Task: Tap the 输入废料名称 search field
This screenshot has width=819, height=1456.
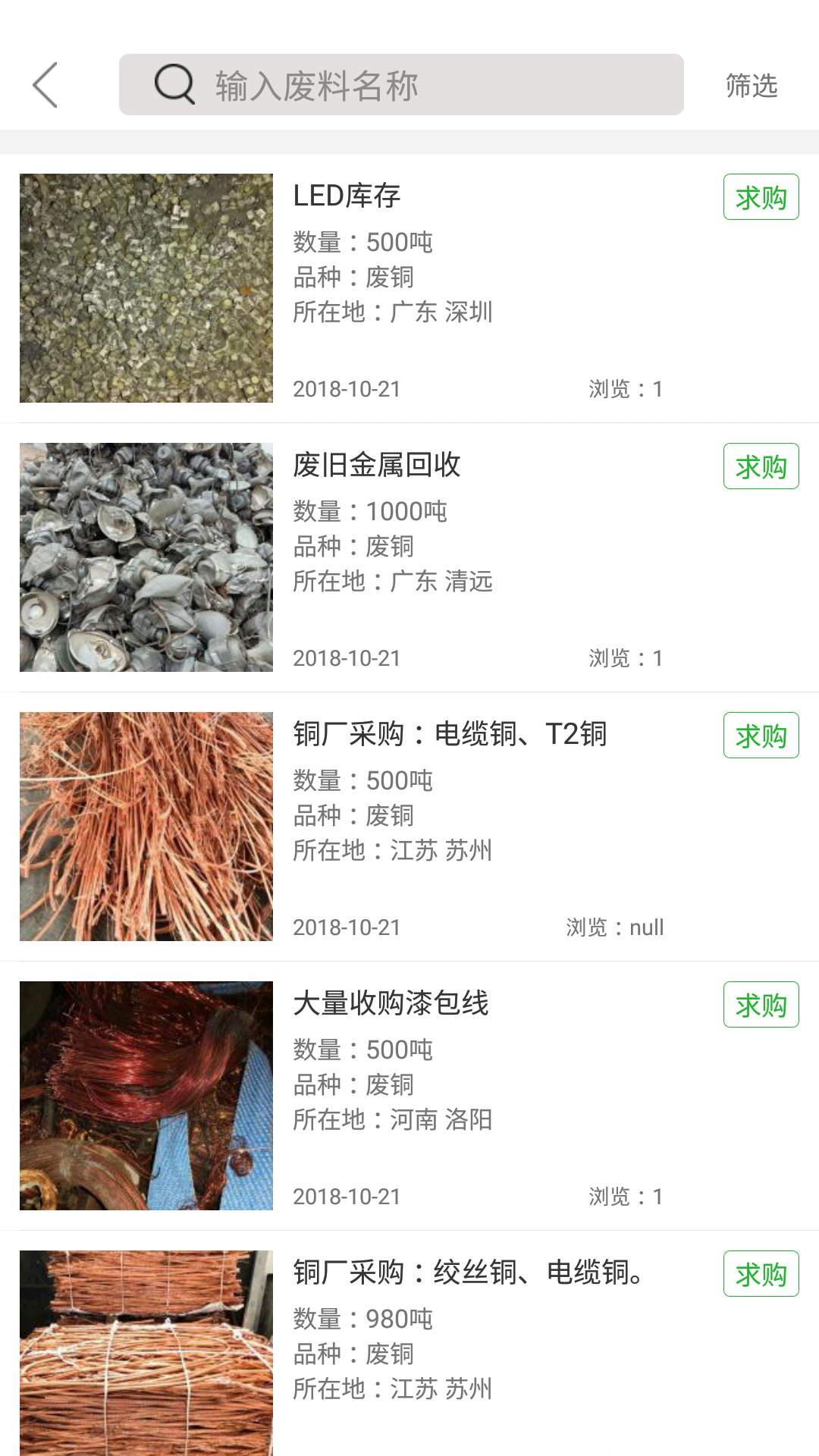Action: [x=400, y=85]
